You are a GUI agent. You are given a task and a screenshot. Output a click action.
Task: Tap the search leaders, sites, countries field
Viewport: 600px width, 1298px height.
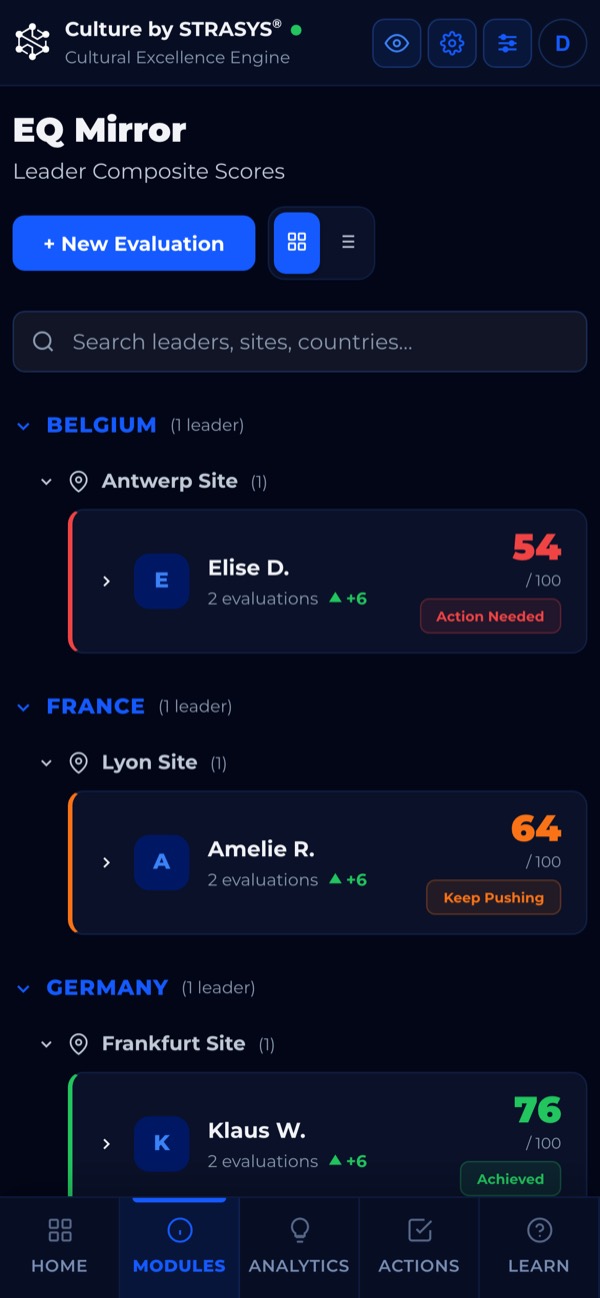coord(300,342)
